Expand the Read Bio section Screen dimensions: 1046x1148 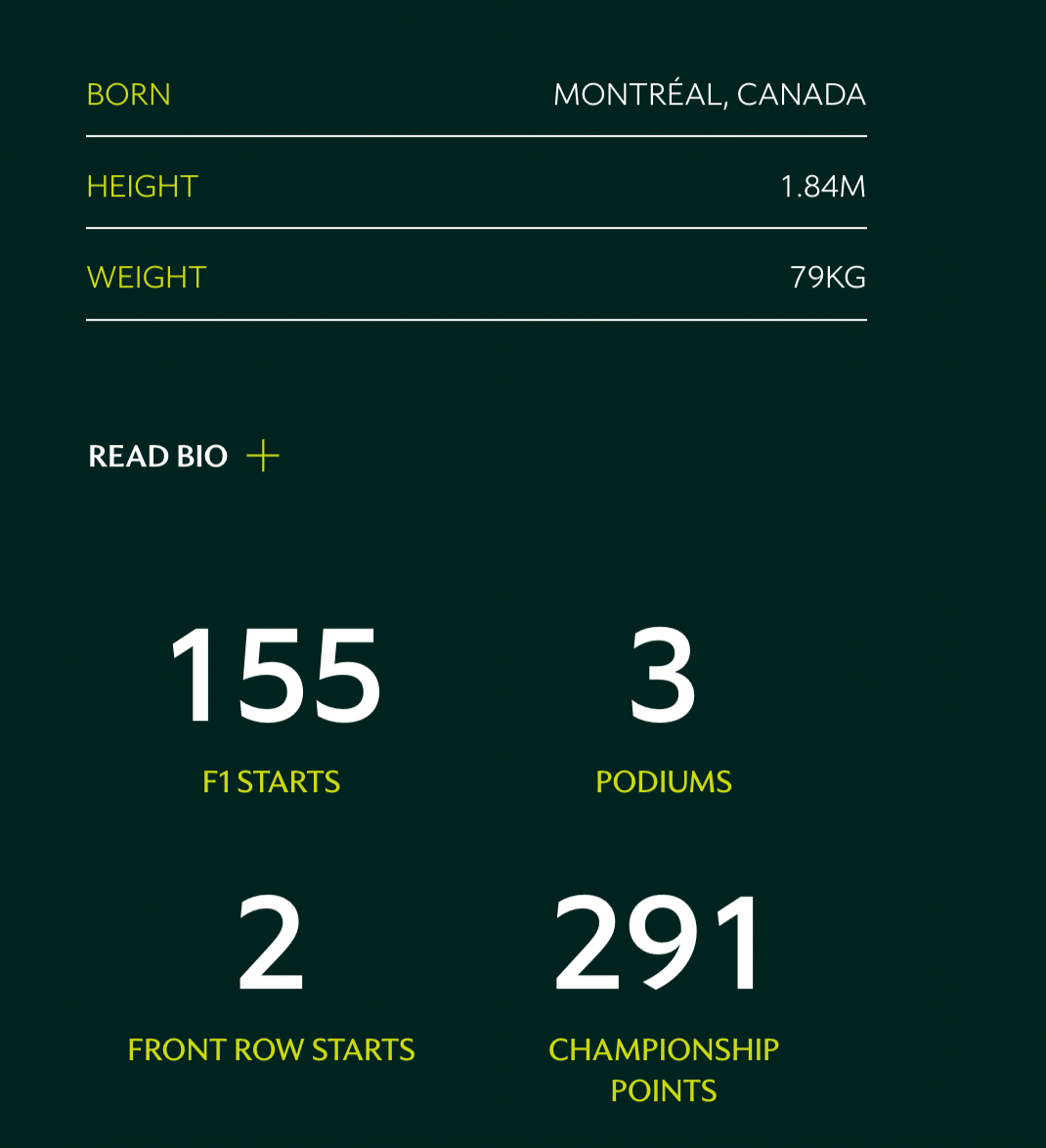coord(184,456)
